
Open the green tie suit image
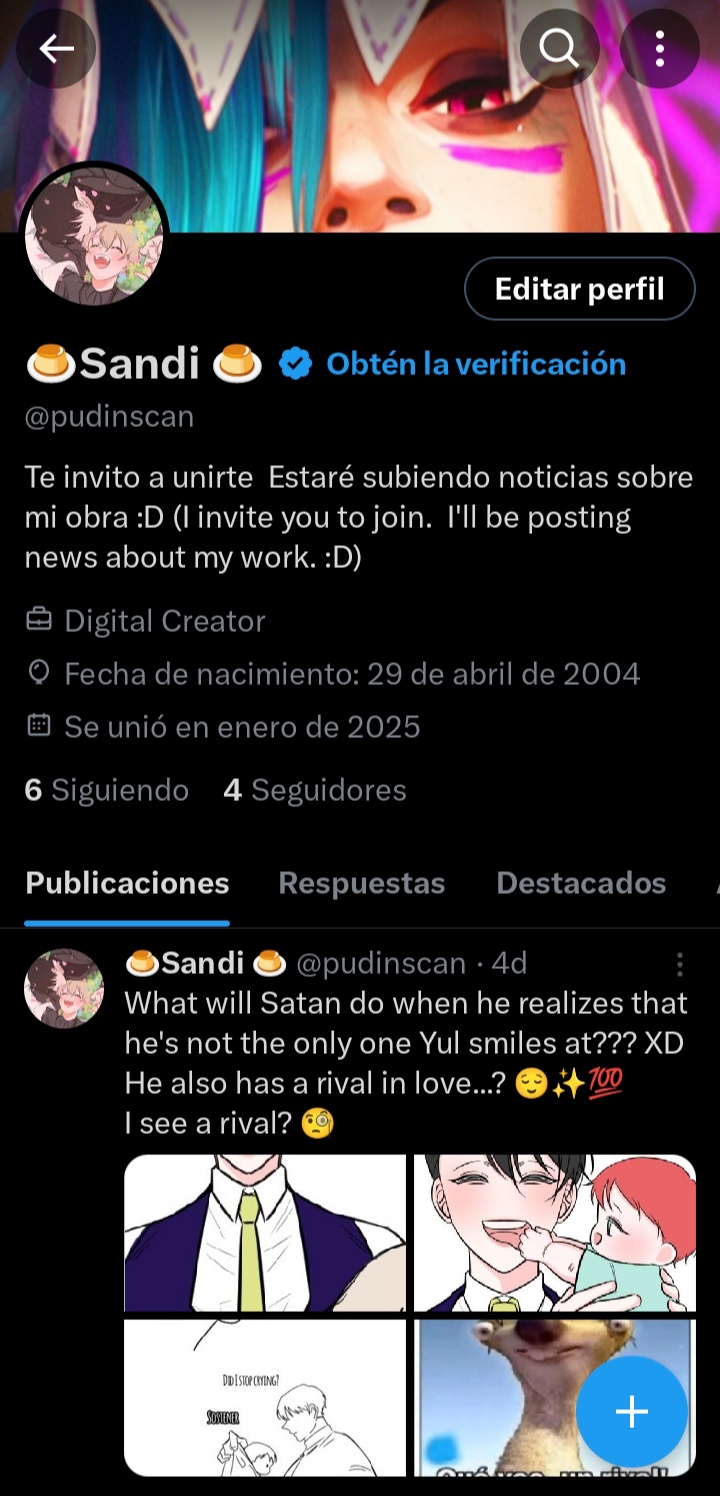(x=265, y=1233)
